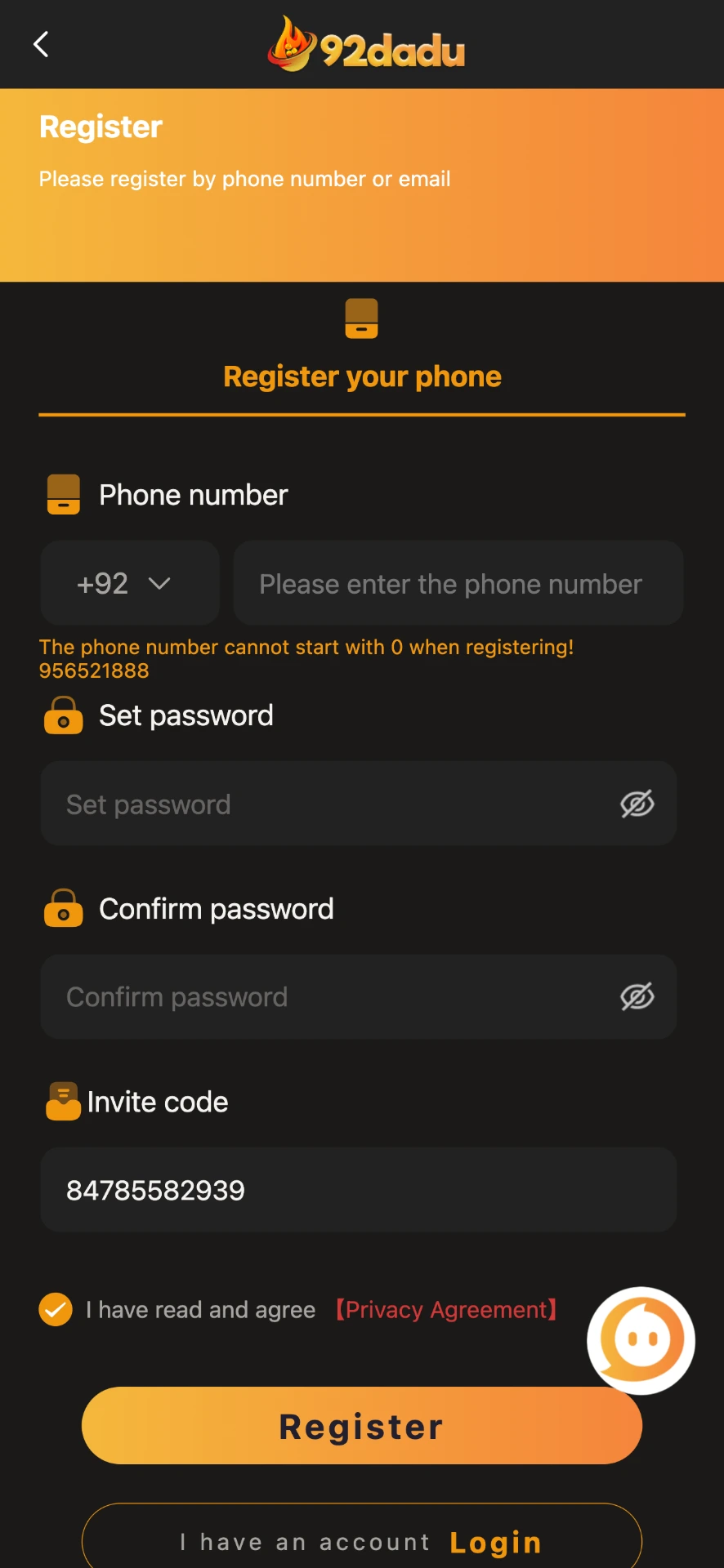The height and width of the screenshot is (1568, 724).
Task: Click the orange underline below Register your phone
Action: pyautogui.click(x=361, y=415)
